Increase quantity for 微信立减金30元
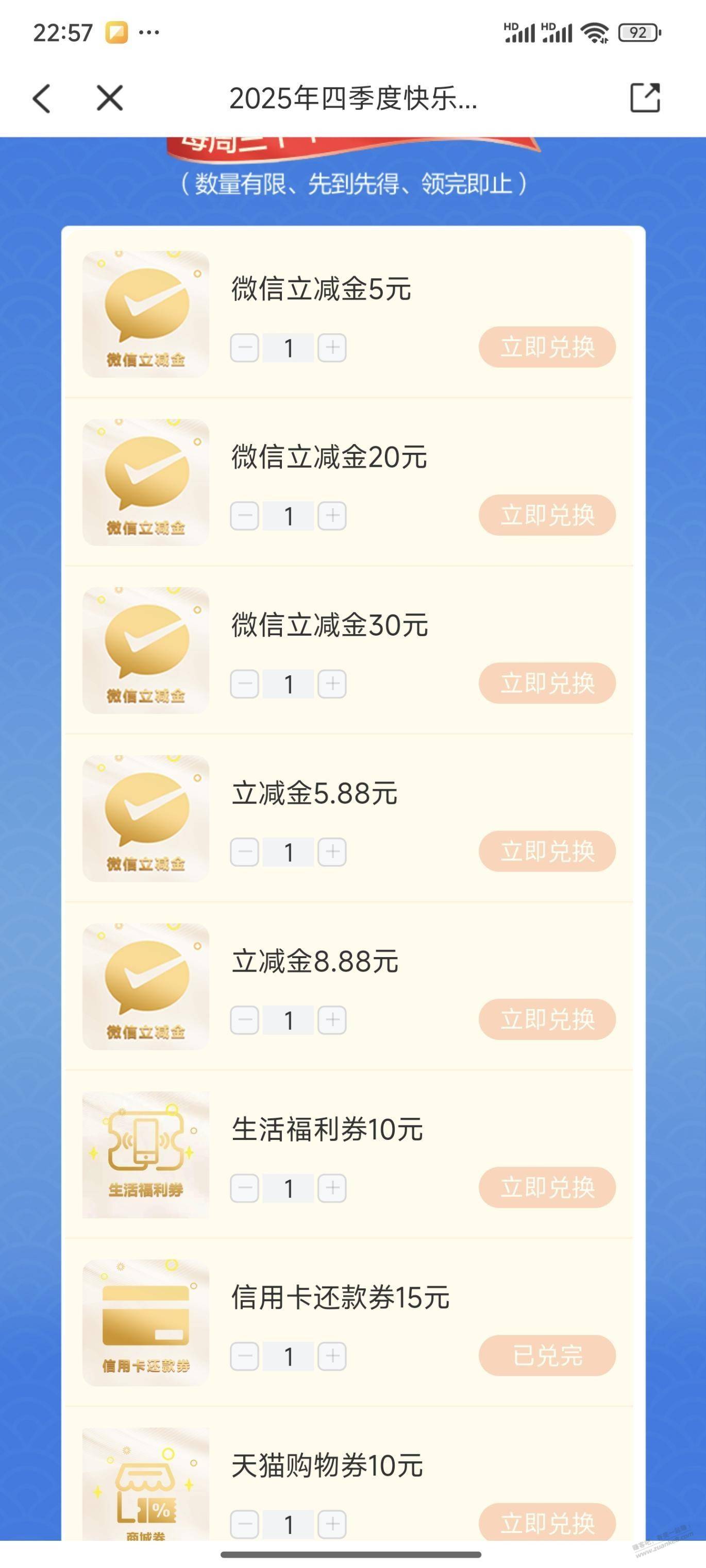Screen dimensions: 706x1568 (332, 684)
